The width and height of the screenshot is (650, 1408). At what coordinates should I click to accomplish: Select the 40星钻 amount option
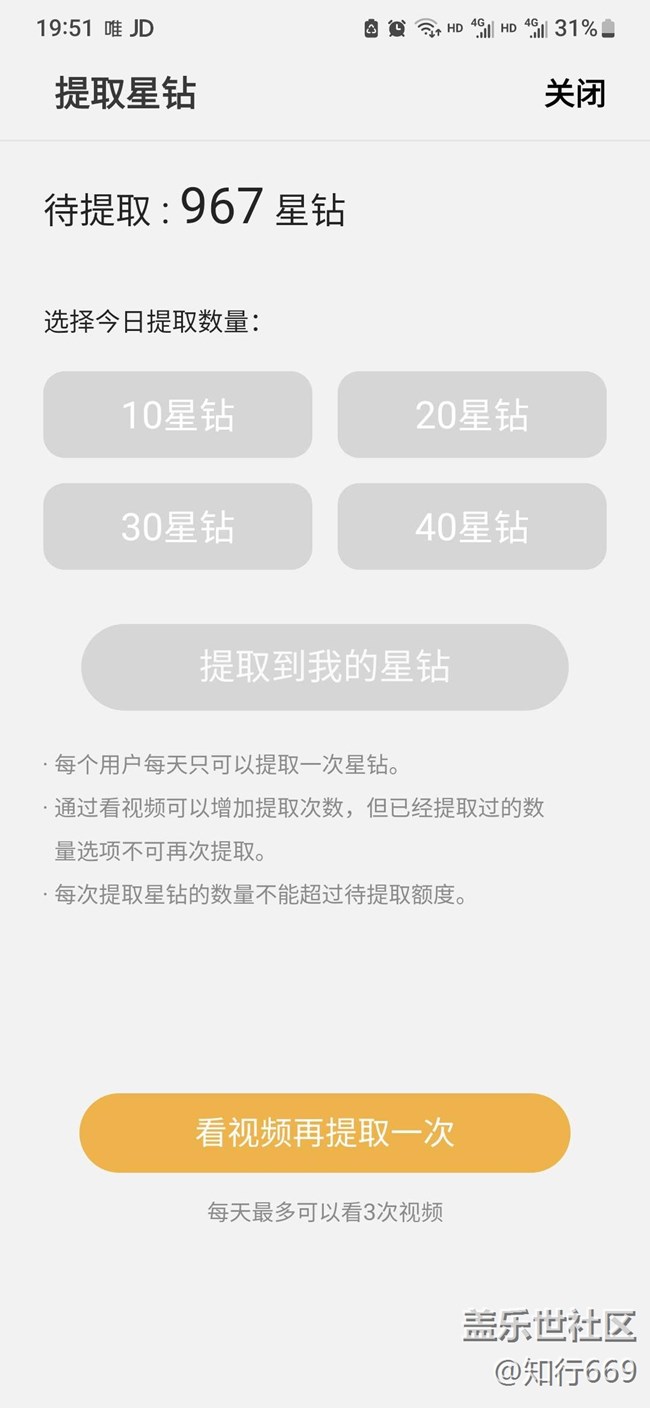point(472,527)
